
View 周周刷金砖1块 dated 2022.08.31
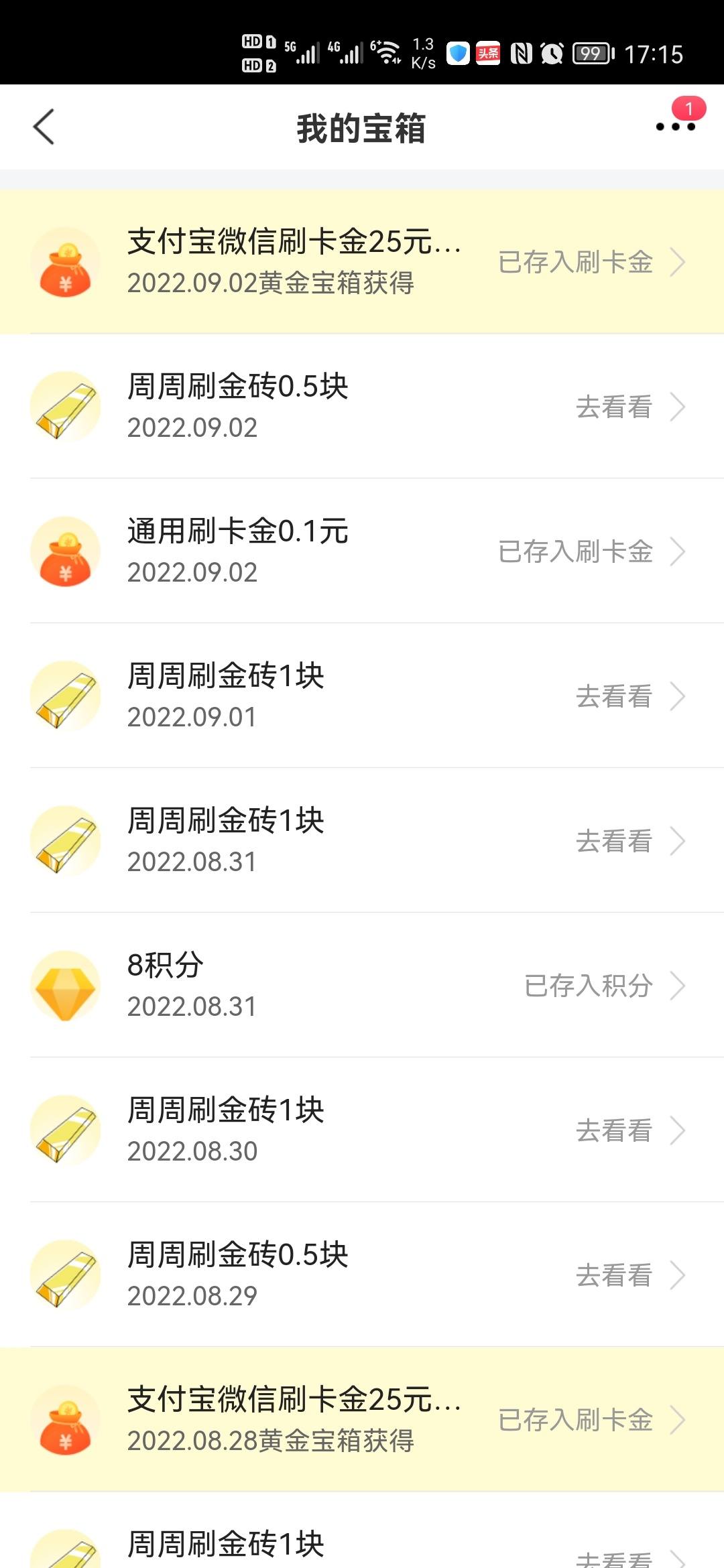(x=362, y=840)
